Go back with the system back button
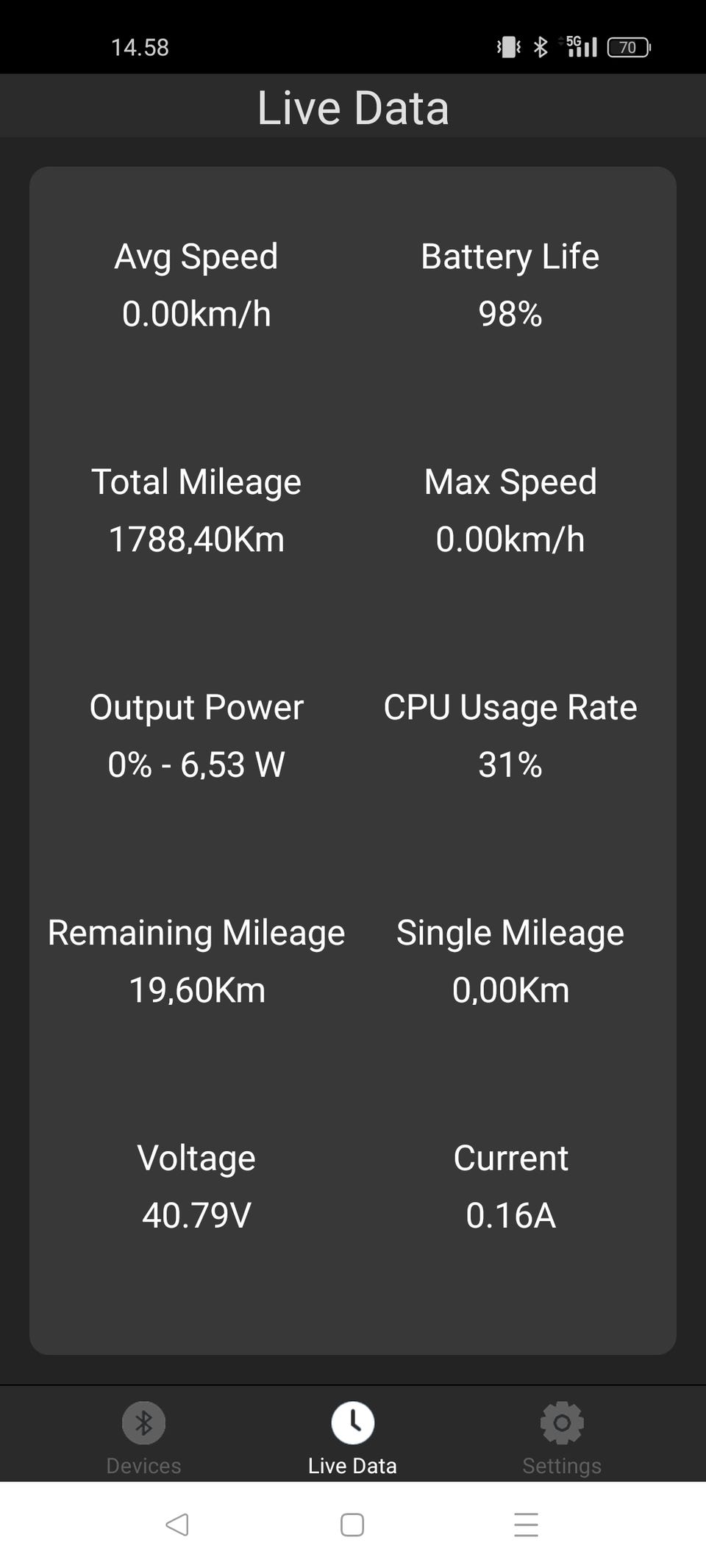 tap(177, 1525)
